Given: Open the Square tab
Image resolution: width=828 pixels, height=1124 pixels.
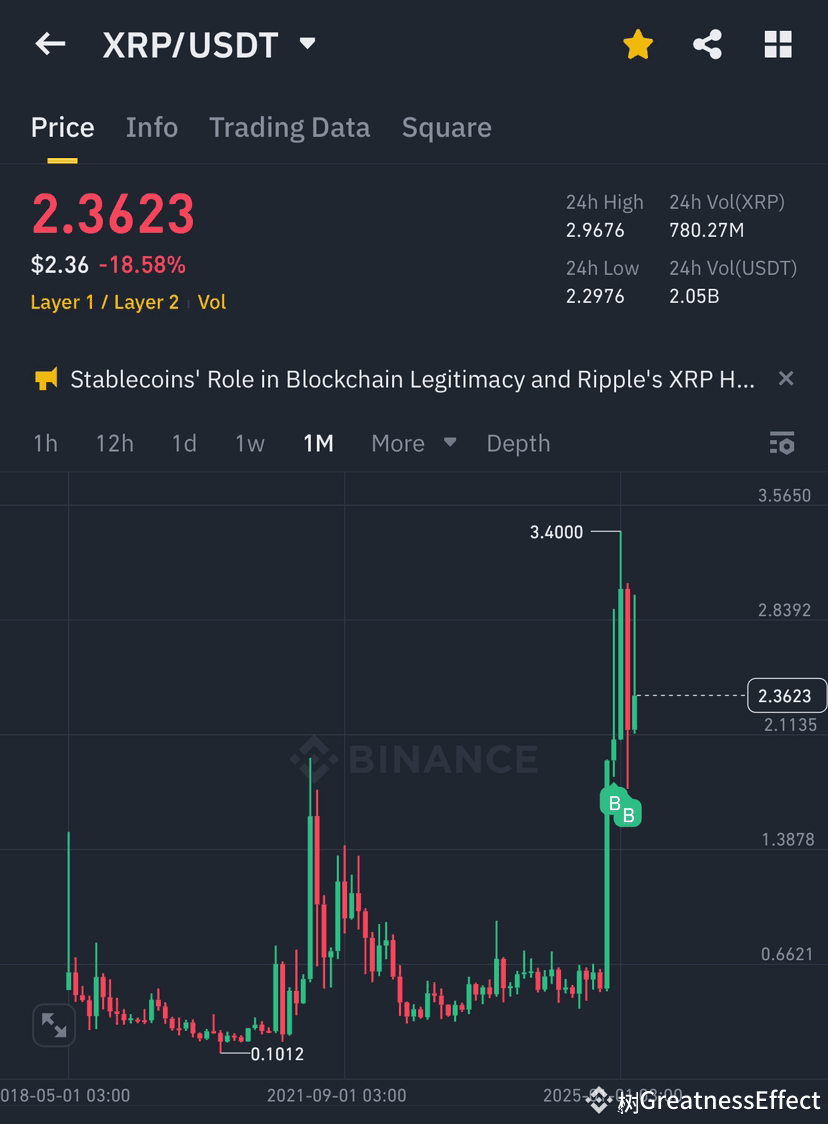Looking at the screenshot, I should 446,127.
